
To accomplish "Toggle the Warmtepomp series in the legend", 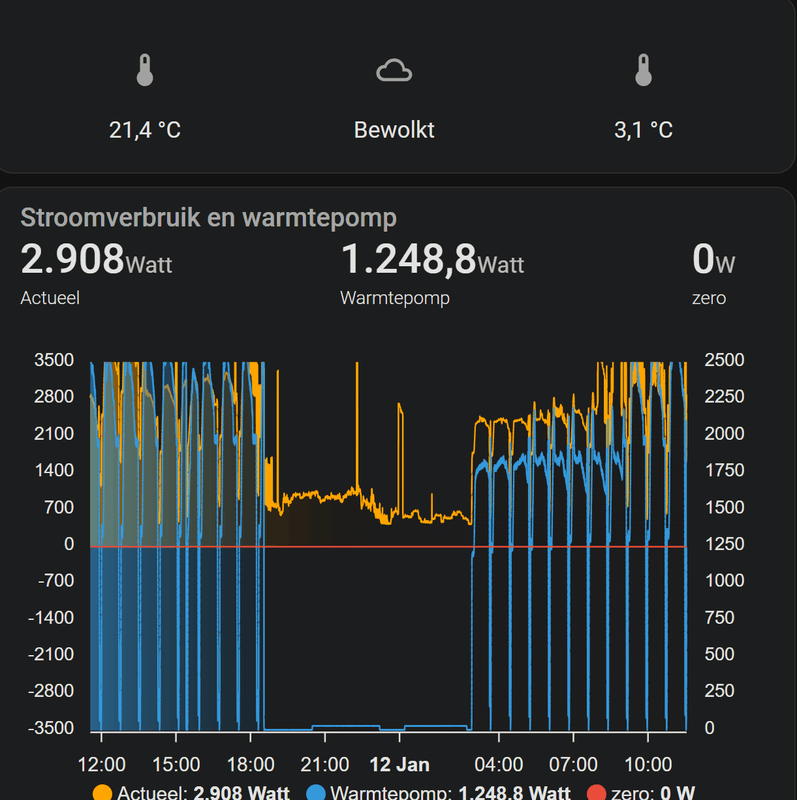I will coord(438,793).
